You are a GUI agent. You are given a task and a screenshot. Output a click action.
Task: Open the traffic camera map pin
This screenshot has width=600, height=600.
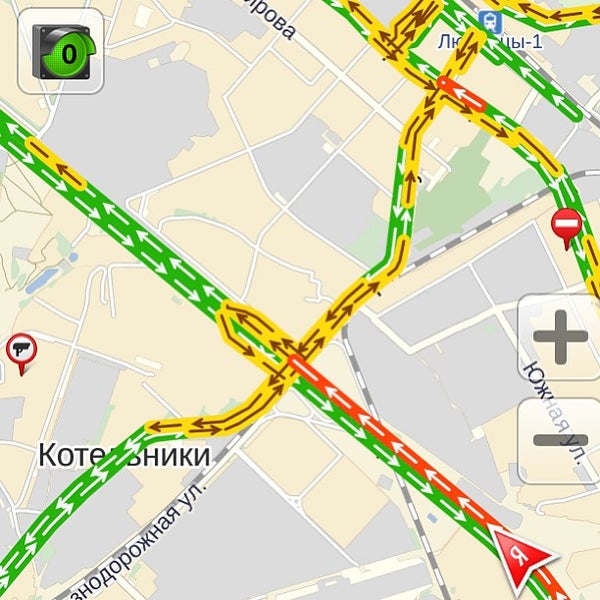pos(20,350)
